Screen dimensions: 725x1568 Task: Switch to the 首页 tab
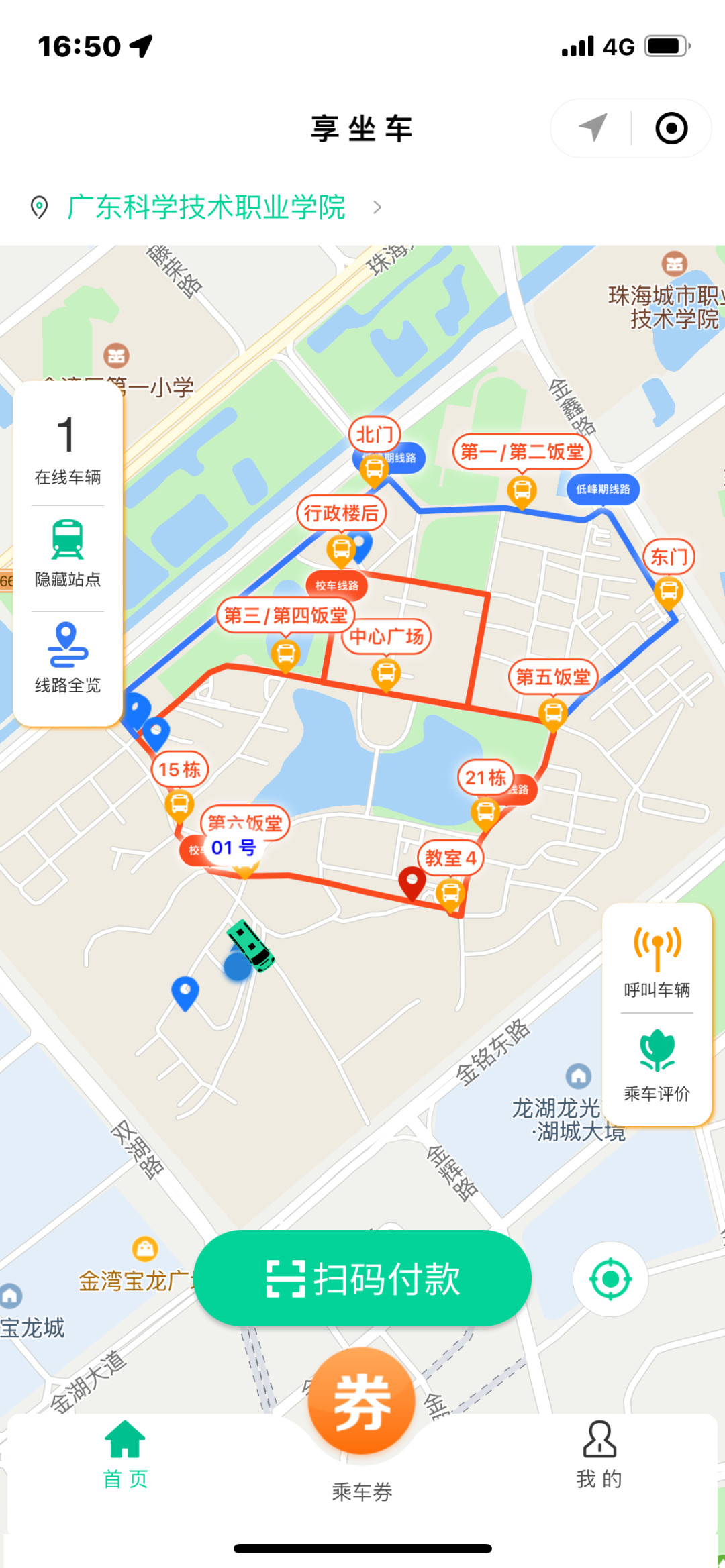[126, 1454]
